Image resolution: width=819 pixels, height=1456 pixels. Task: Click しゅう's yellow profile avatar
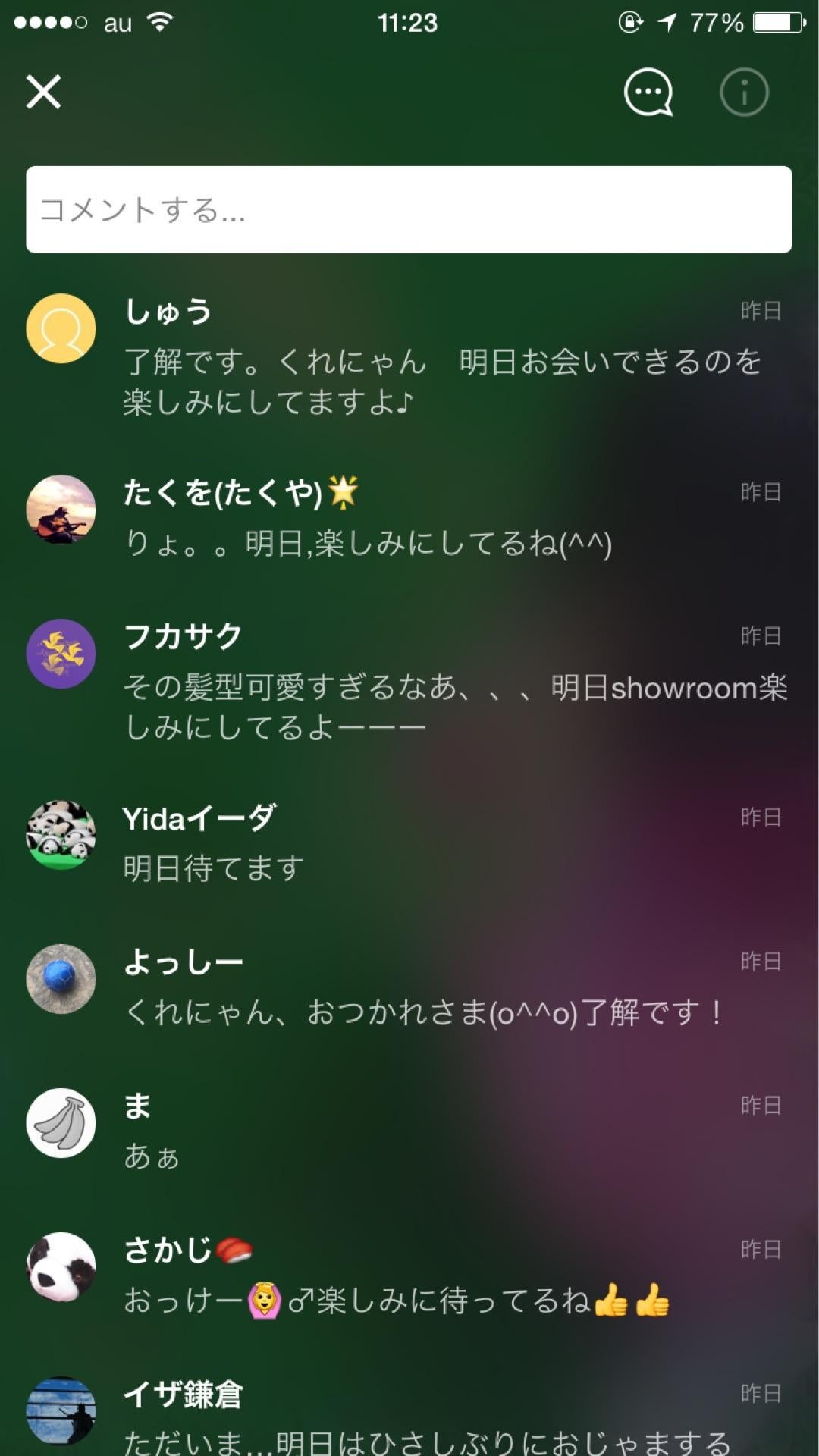tap(61, 329)
